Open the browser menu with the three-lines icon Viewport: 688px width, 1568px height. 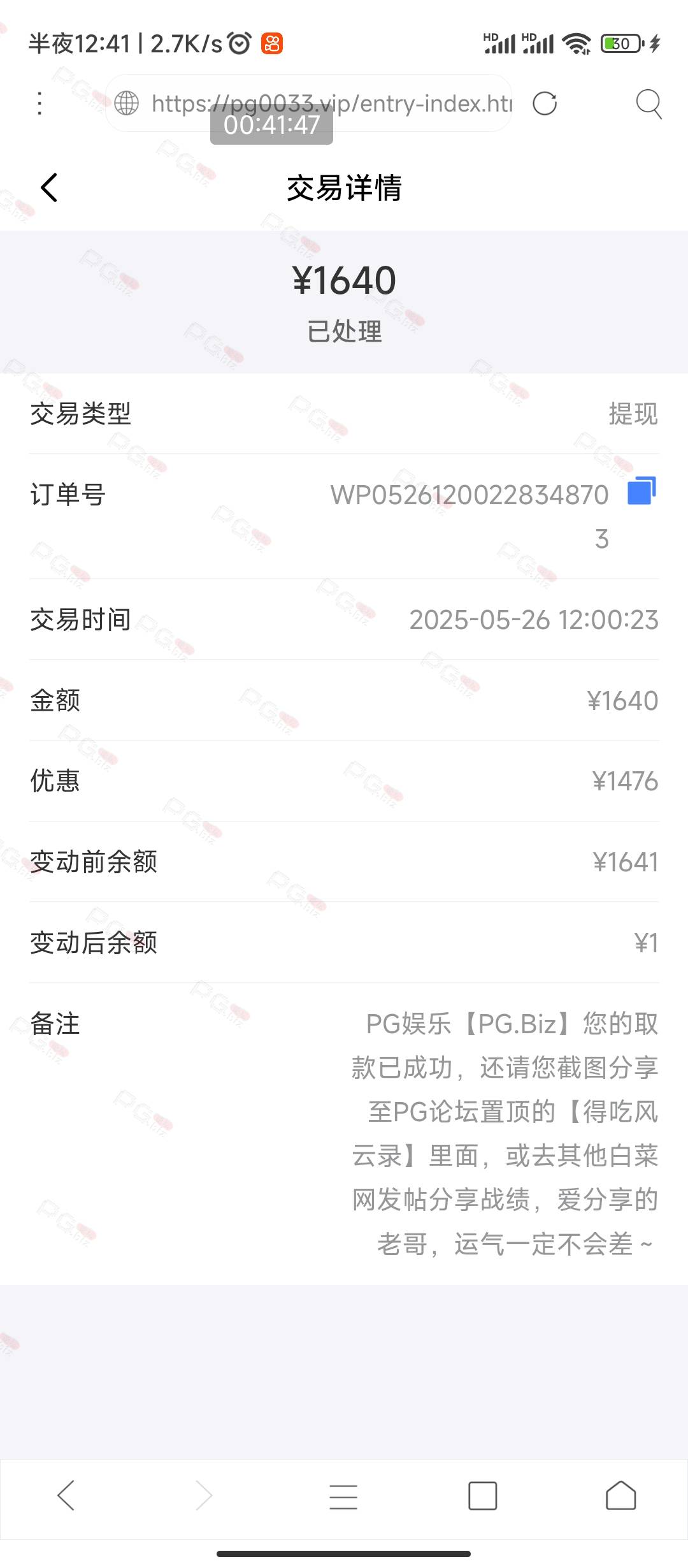(x=343, y=1496)
